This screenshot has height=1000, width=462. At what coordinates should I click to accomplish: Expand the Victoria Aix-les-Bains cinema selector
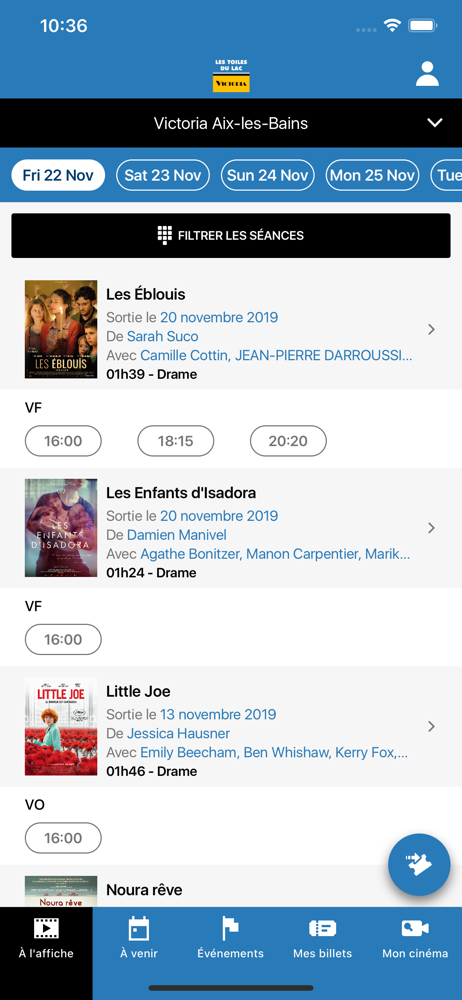tap(231, 123)
